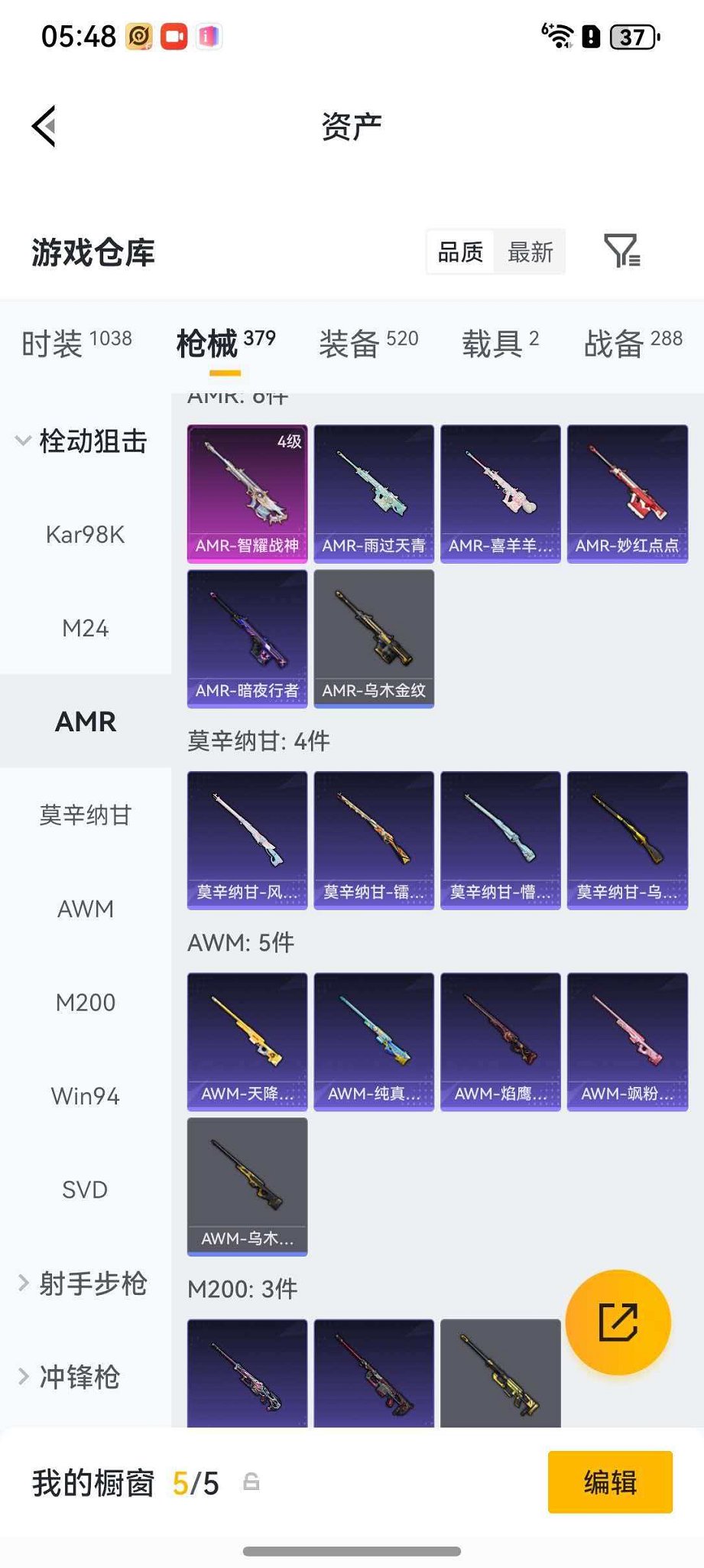The image size is (704, 1568).
Task: Open the AWM-乌木 skin thumbnail
Action: pyautogui.click(x=246, y=1186)
